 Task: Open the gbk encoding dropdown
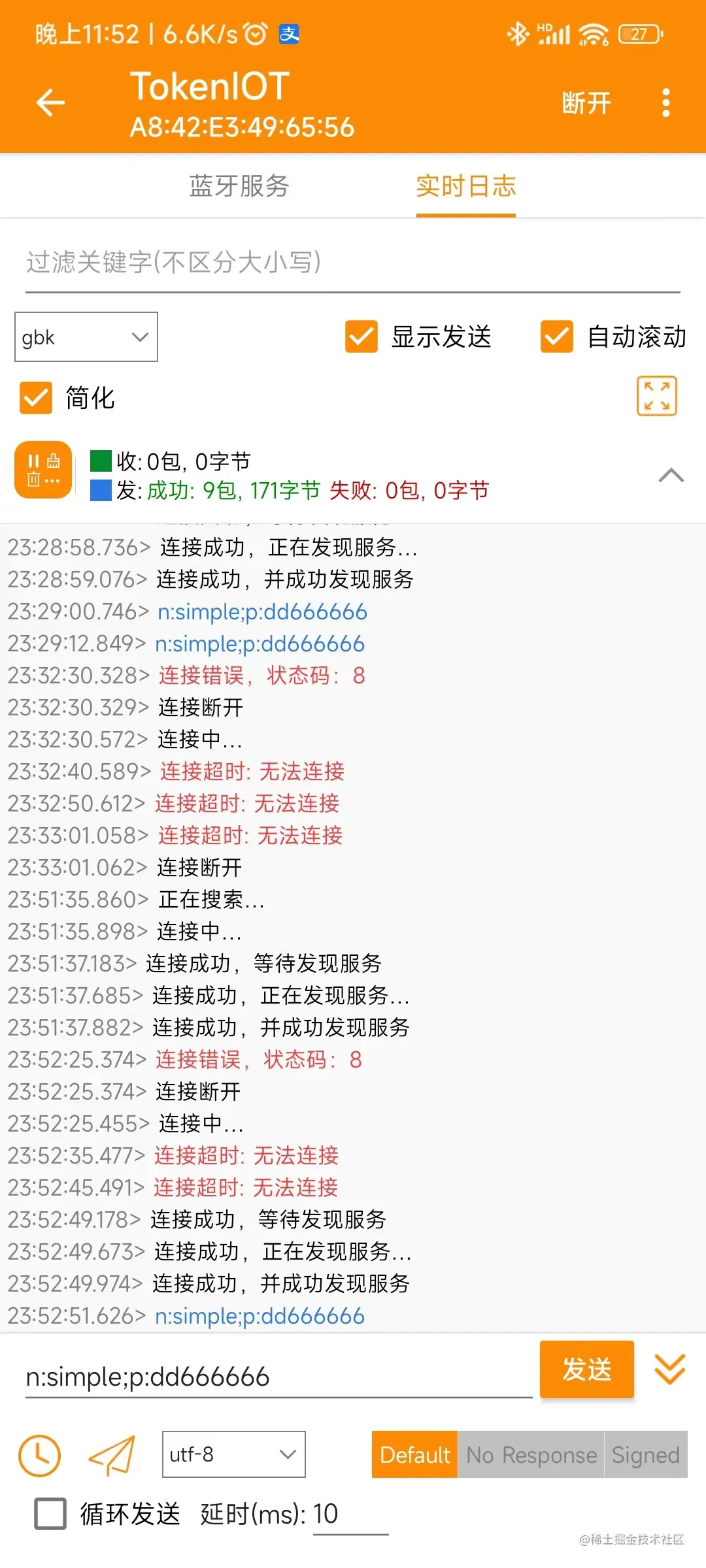coord(86,337)
